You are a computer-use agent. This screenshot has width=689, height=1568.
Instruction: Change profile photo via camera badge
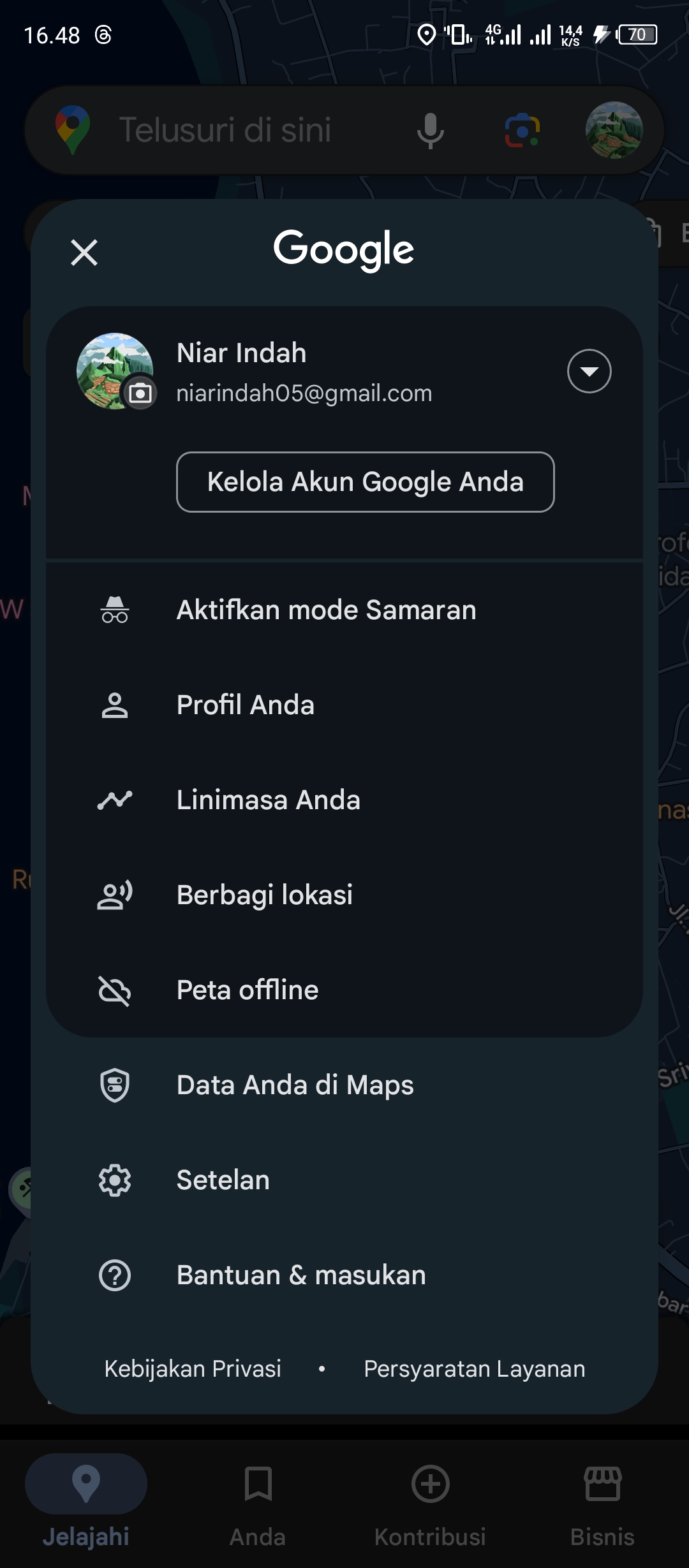(140, 393)
